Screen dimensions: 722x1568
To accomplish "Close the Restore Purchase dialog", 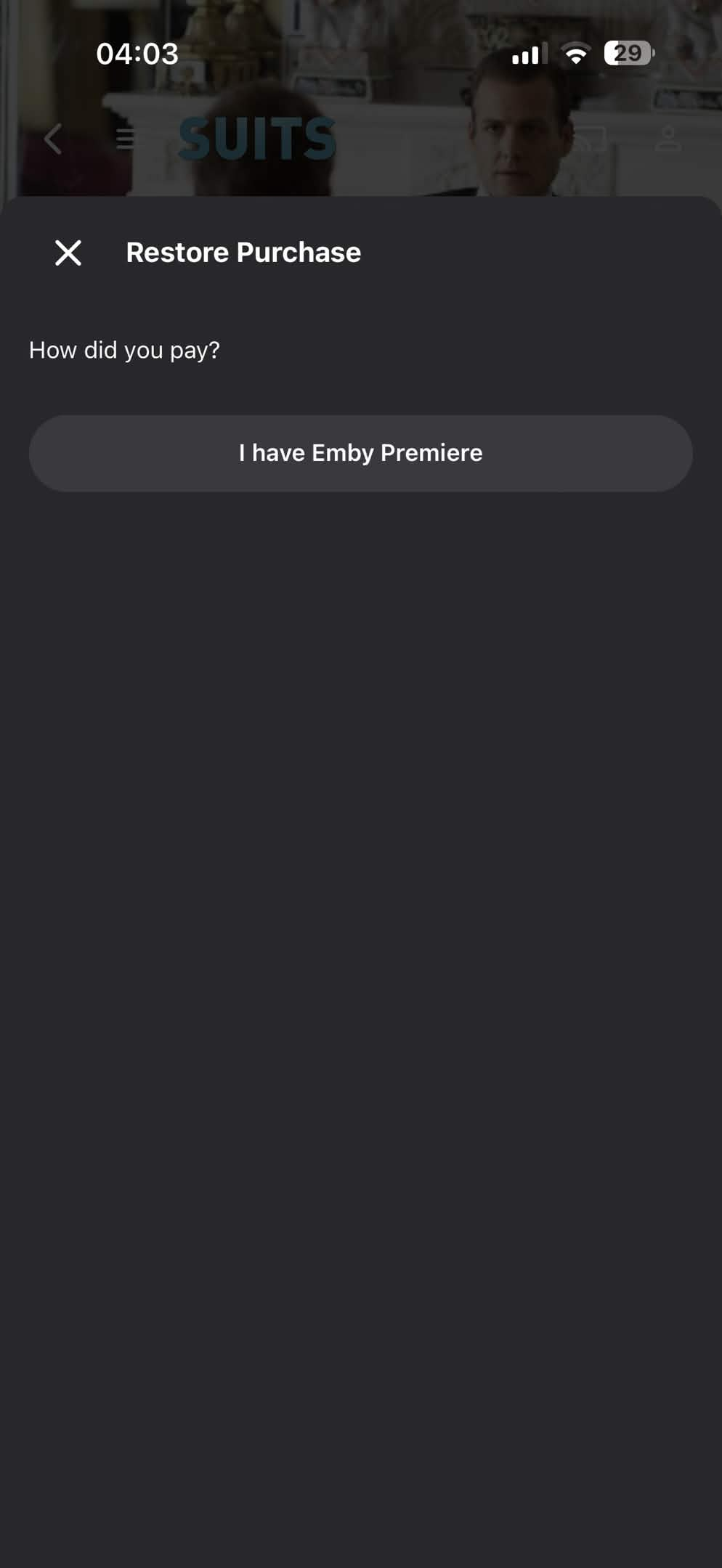I will (68, 253).
